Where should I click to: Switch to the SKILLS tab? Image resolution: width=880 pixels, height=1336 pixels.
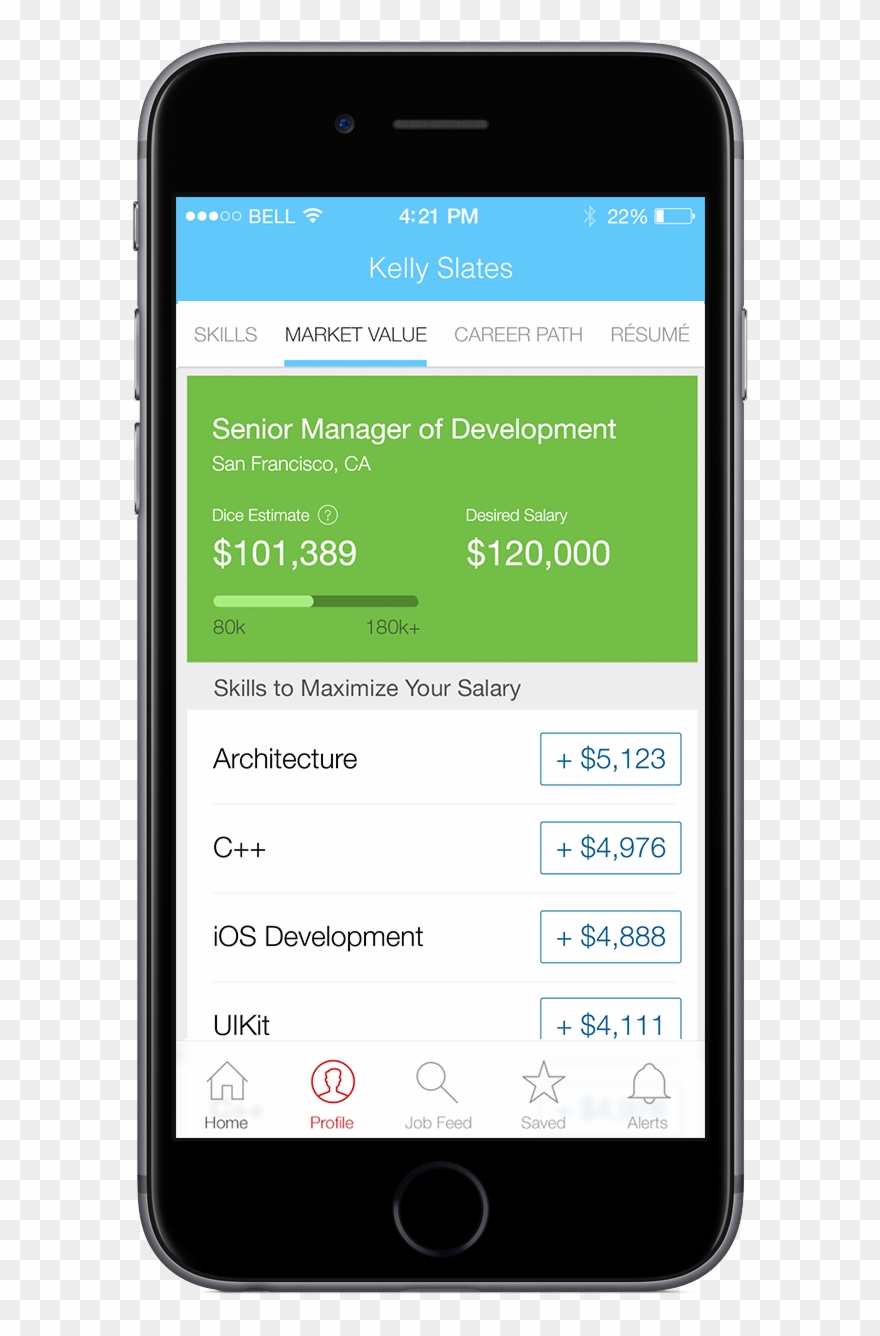224,335
